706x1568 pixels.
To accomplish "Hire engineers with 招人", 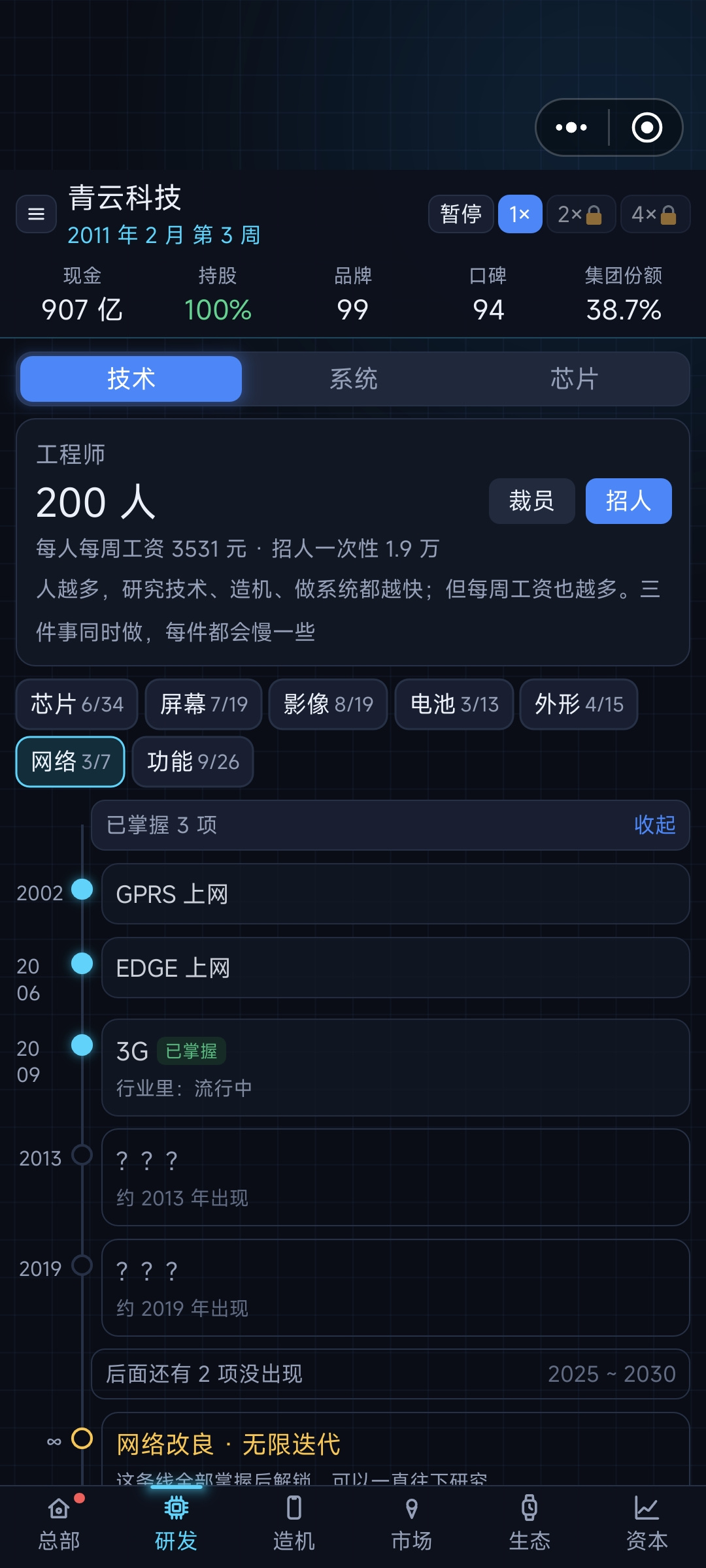I will click(628, 501).
